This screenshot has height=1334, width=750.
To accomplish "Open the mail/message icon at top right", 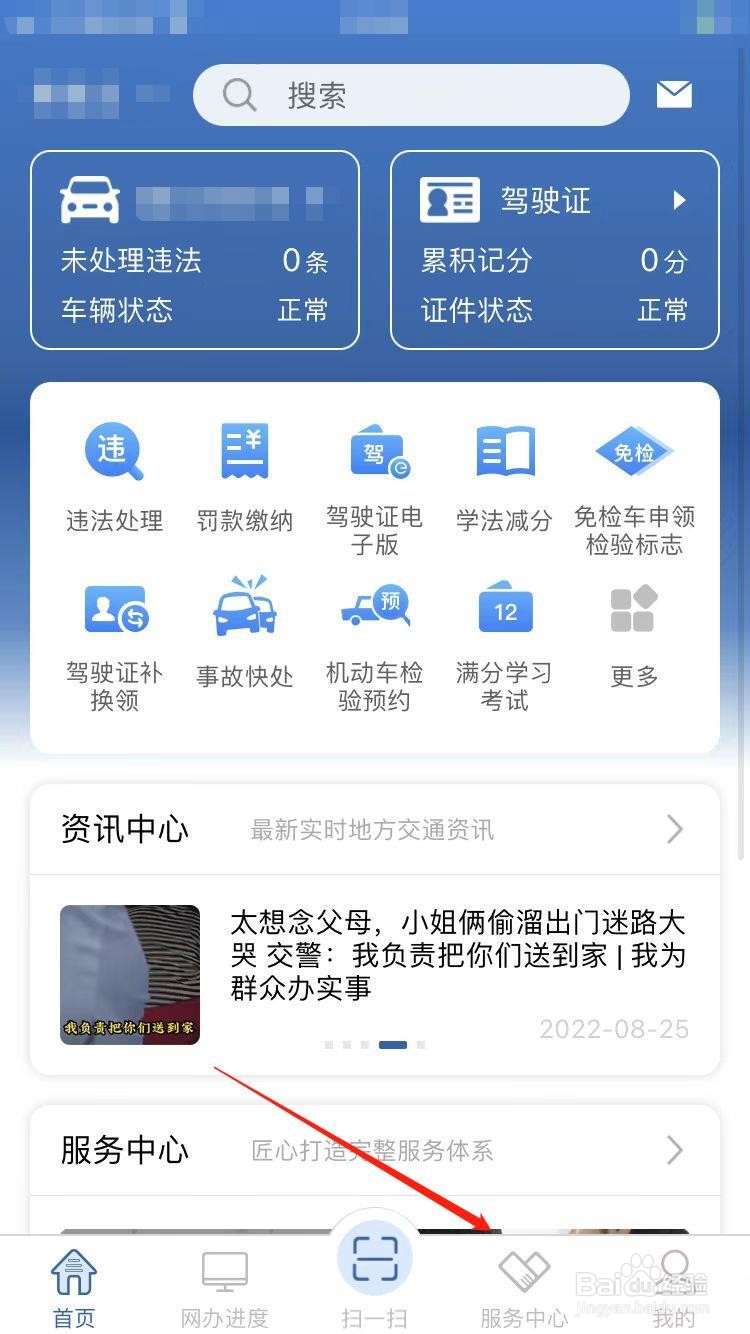I will click(674, 94).
